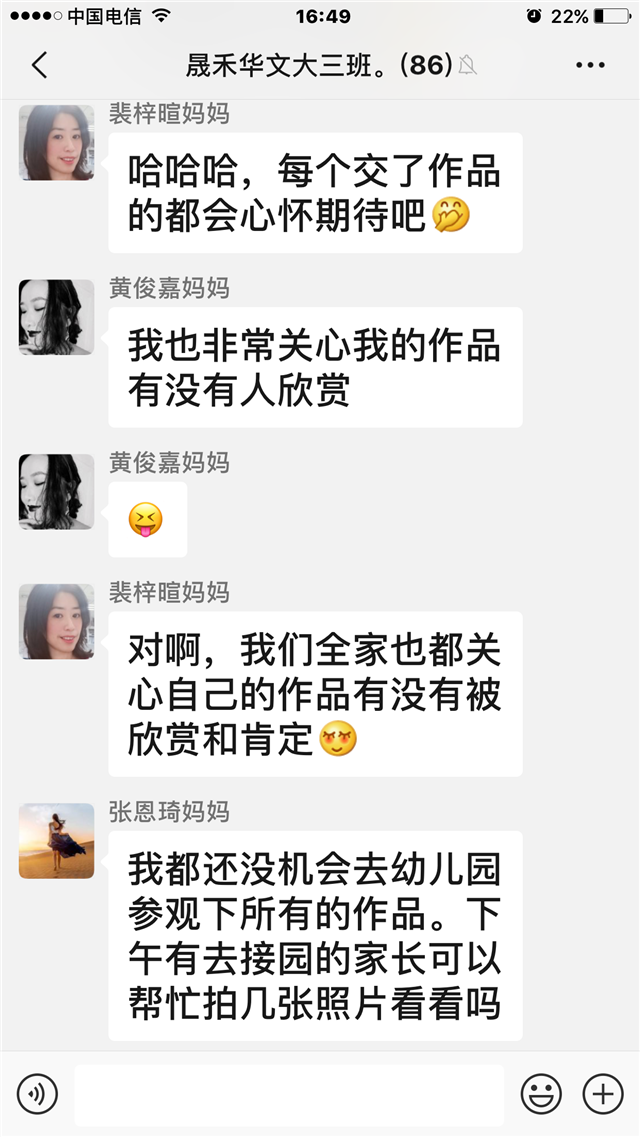
Task: Tap 裴梓暄妈妈's avatar beside the 对啊 message
Action: [x=56, y=621]
